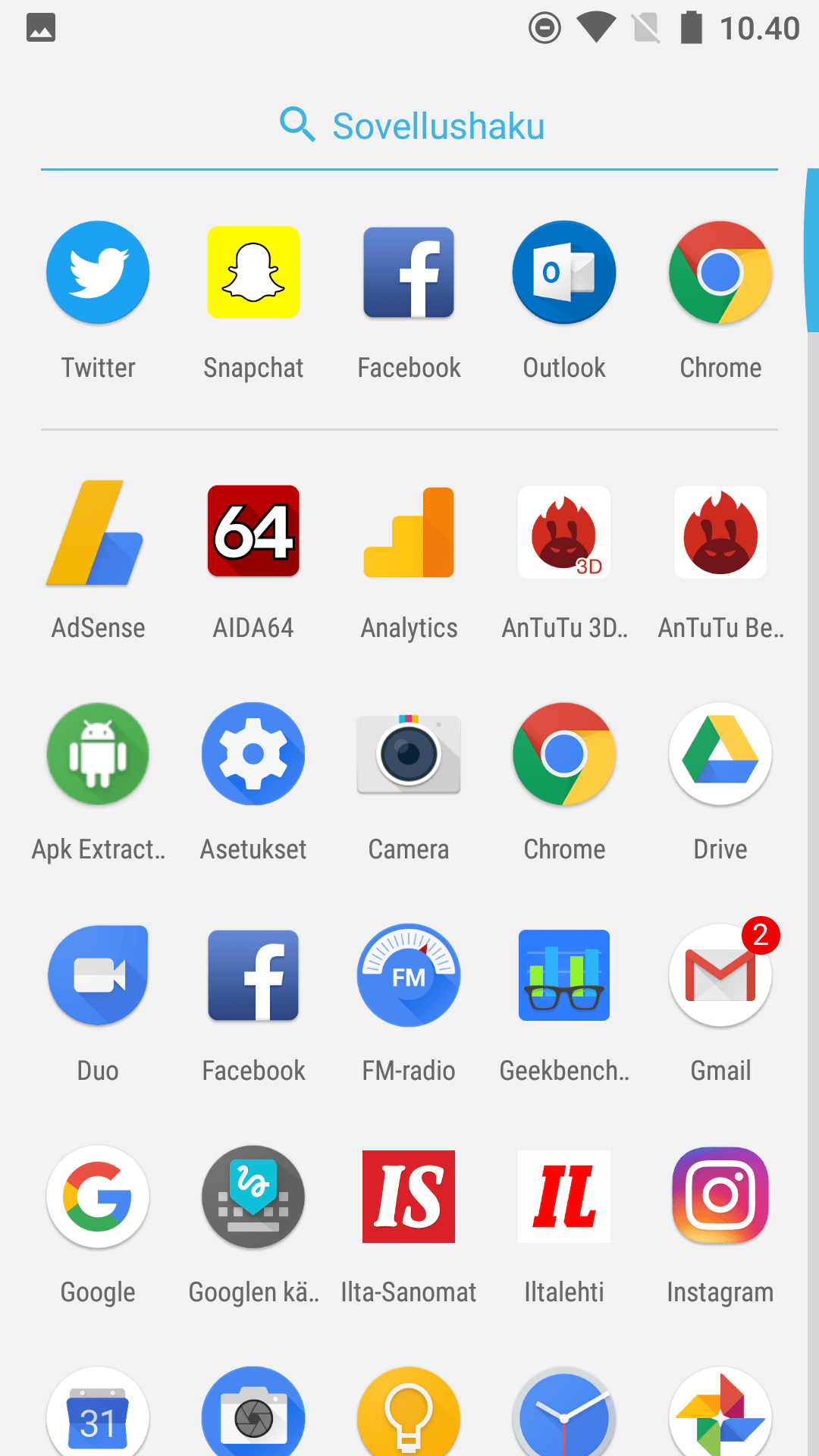Image resolution: width=819 pixels, height=1456 pixels.
Task: Open the FM-radio app
Action: (x=409, y=976)
